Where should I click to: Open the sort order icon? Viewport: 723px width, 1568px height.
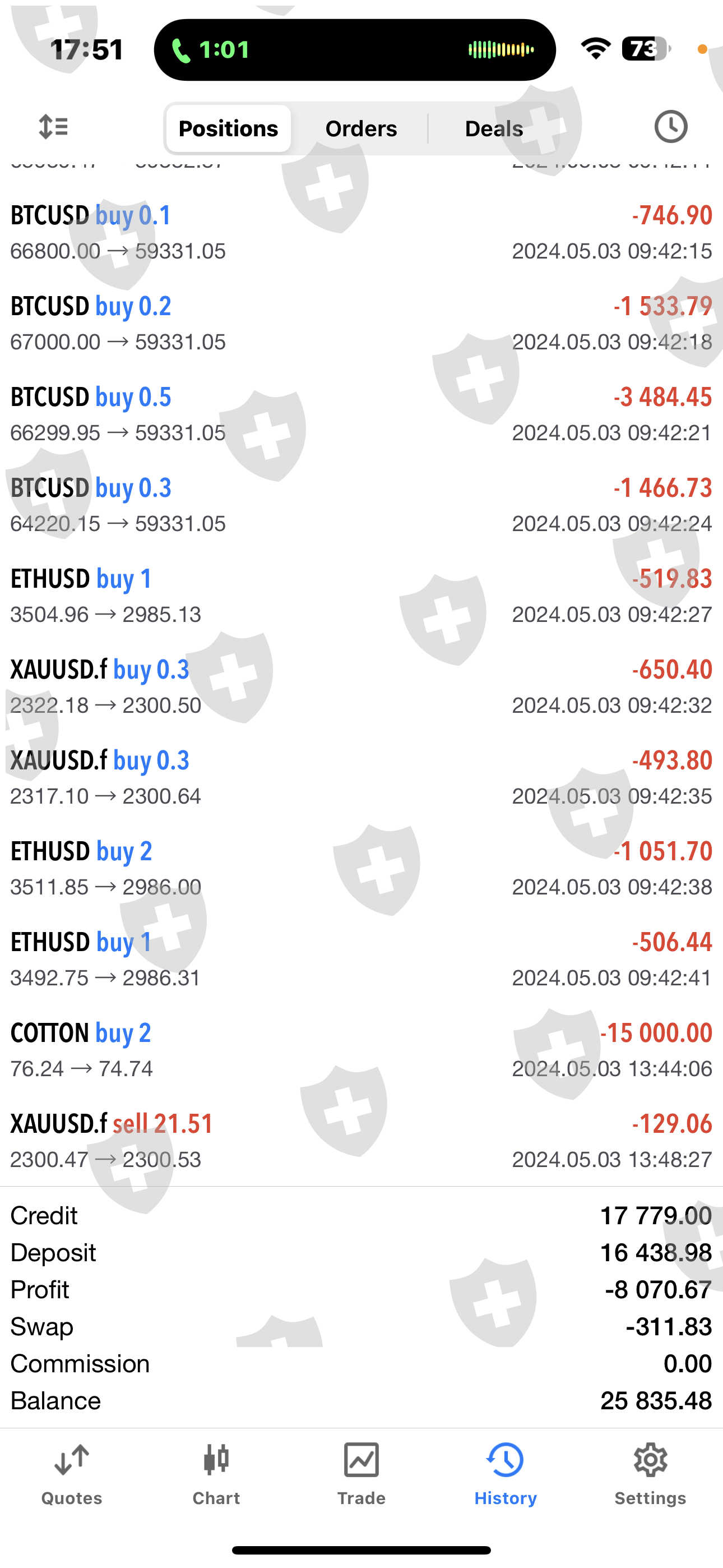(54, 127)
